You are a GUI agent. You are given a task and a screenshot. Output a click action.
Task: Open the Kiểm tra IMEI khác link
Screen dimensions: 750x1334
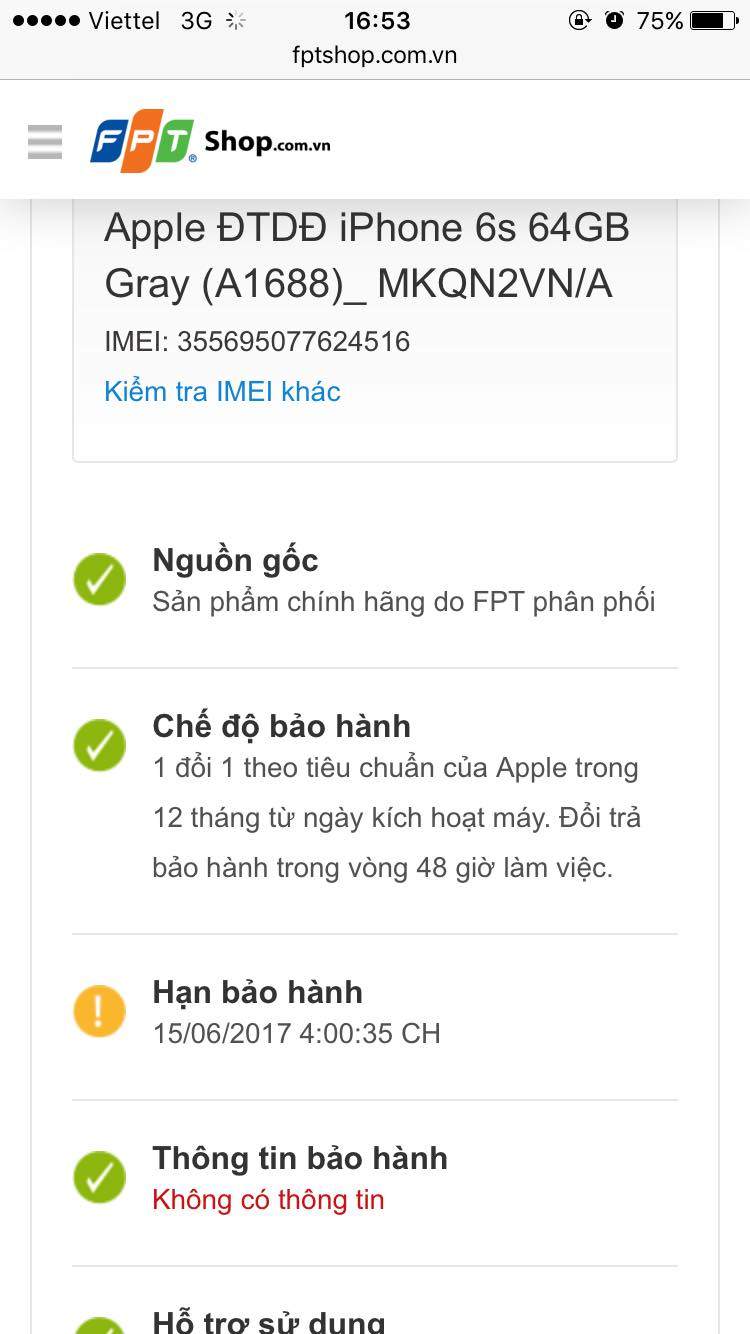tap(222, 391)
